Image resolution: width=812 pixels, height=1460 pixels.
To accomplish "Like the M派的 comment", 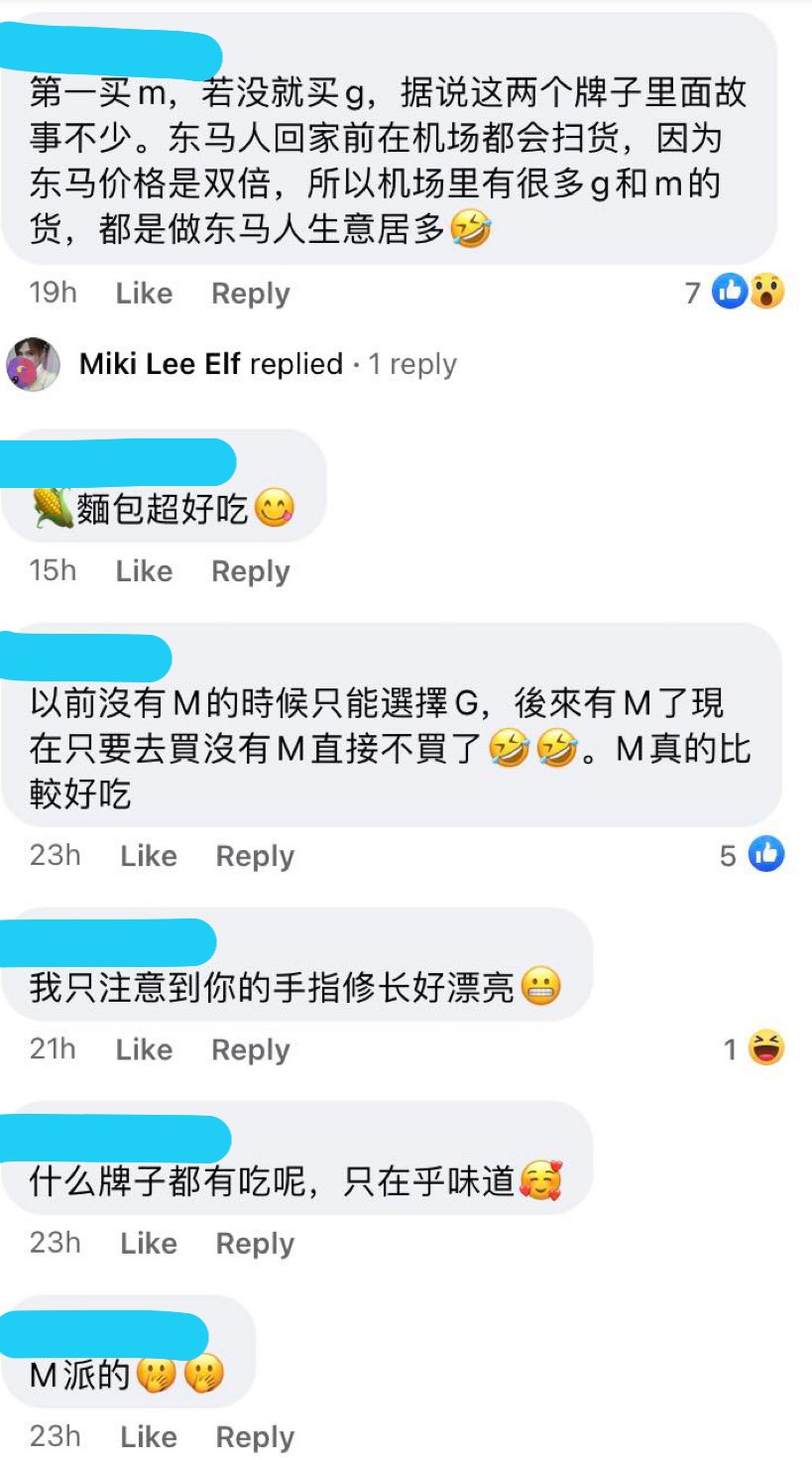I will point(149,1436).
